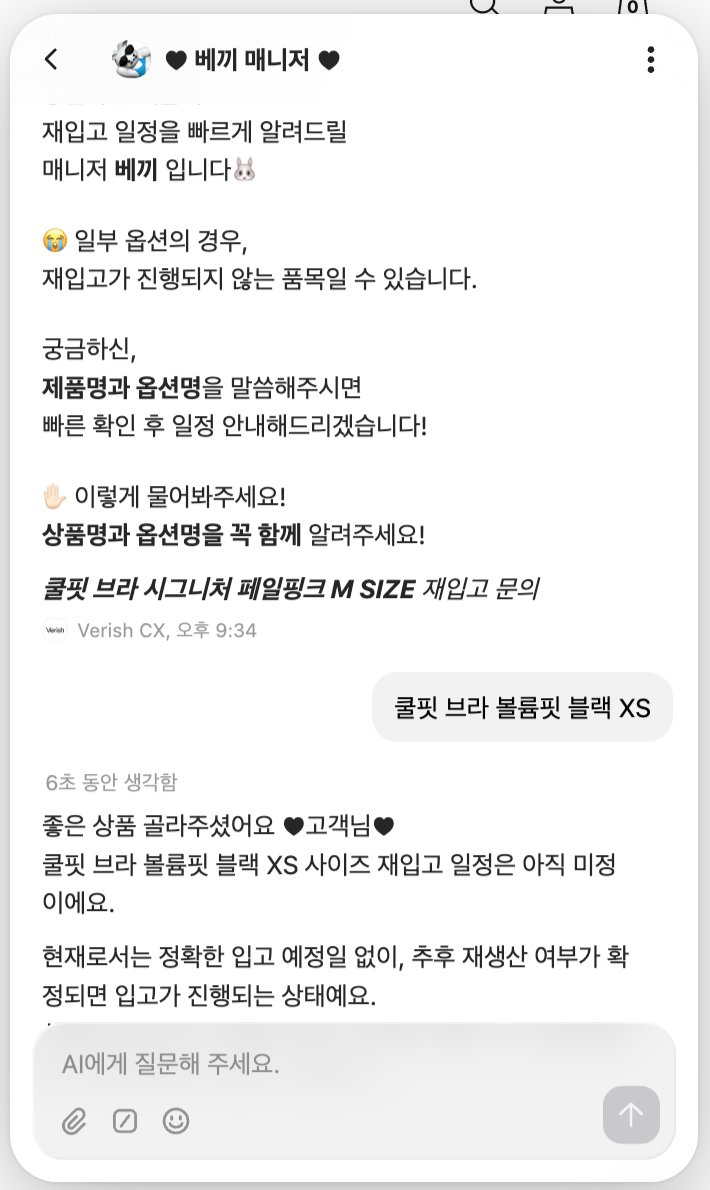Open the 베끼 매니저 profile avatar
The width and height of the screenshot is (710, 1190).
[x=132, y=60]
